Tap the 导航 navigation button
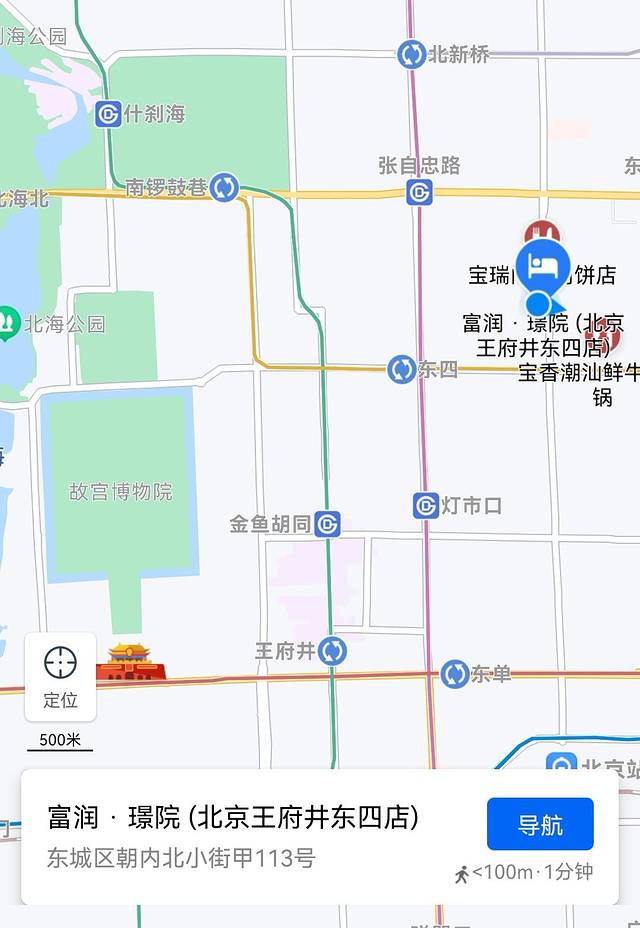This screenshot has height=928, width=640. (540, 824)
